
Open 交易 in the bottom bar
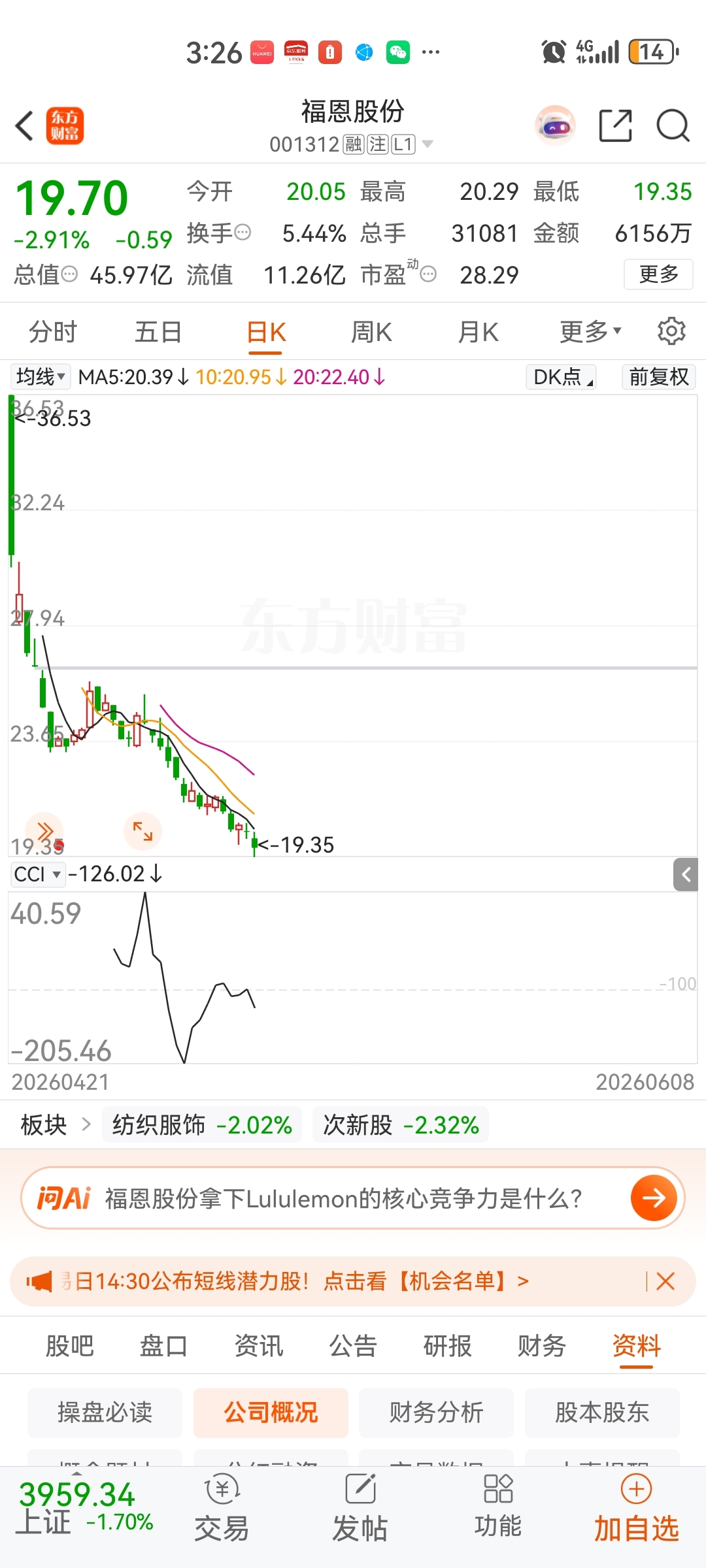[x=222, y=1511]
